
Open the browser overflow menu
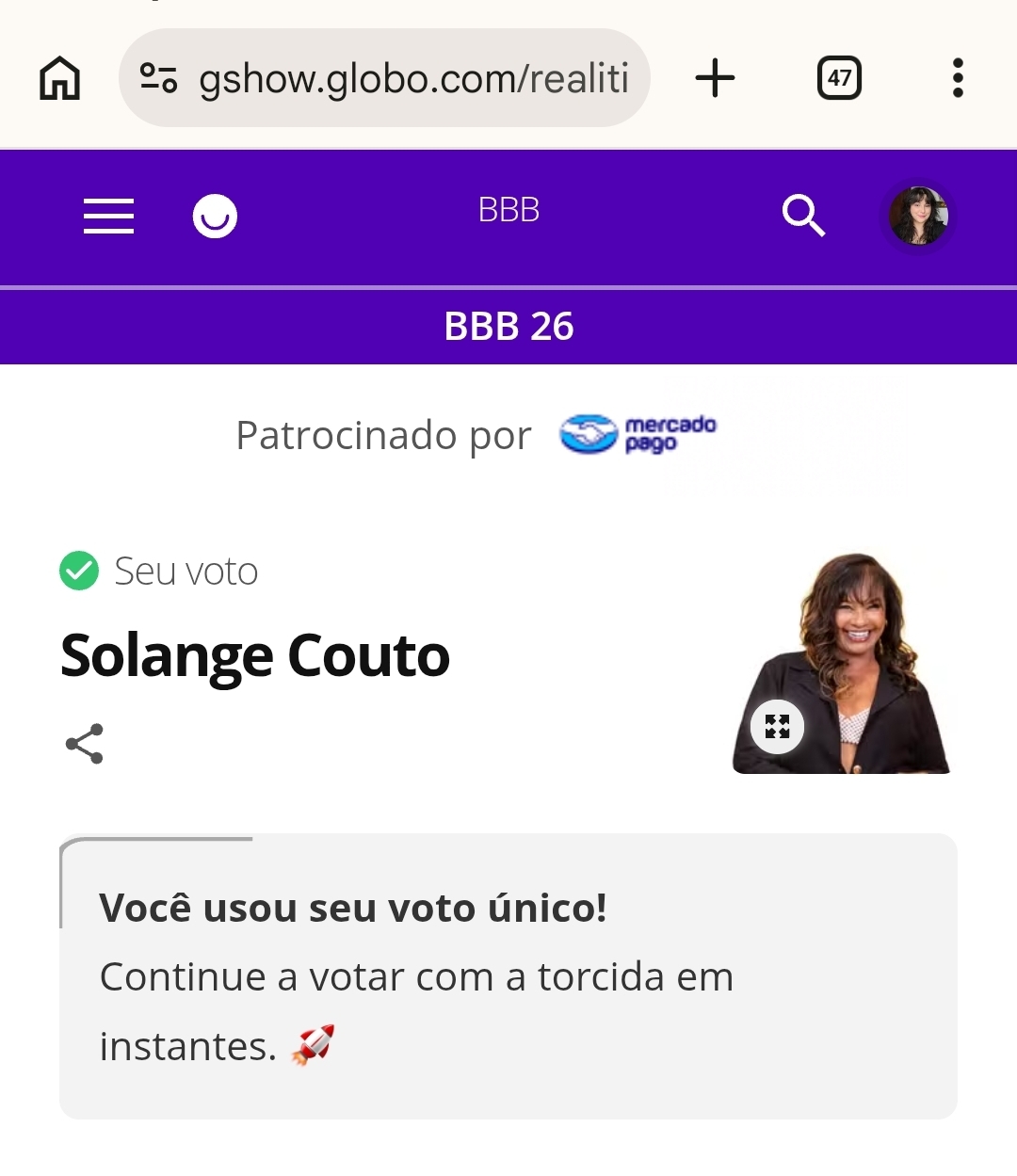[x=958, y=78]
